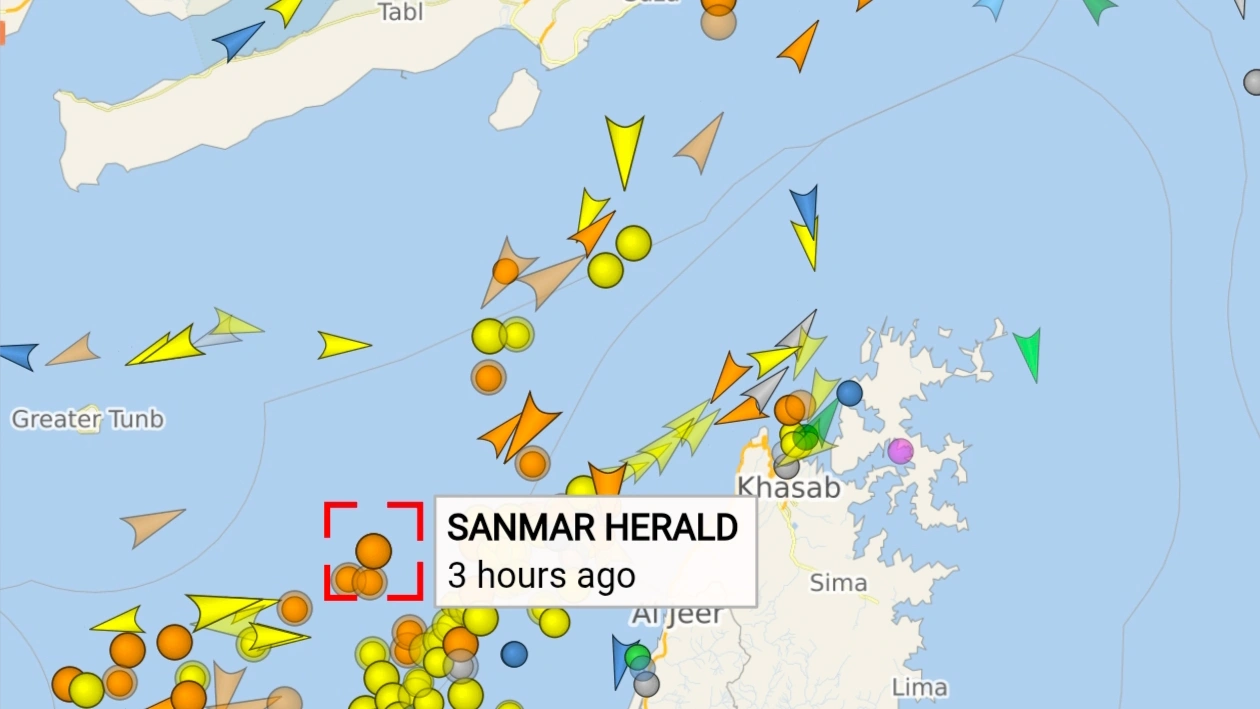Tap the large yellow downward-pointing vessel arrow

(x=624, y=148)
